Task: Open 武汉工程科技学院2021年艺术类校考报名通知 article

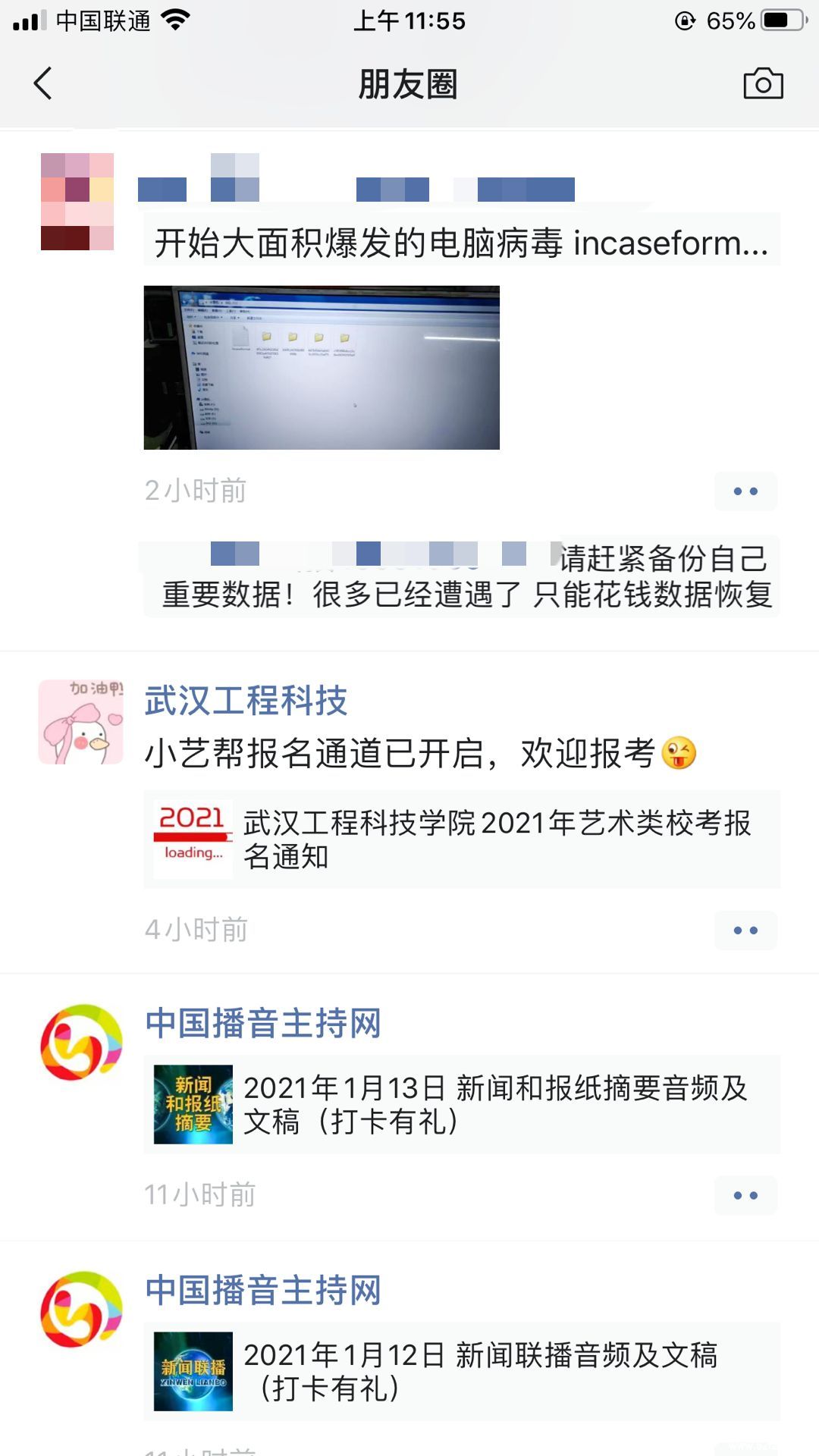Action: (461, 839)
